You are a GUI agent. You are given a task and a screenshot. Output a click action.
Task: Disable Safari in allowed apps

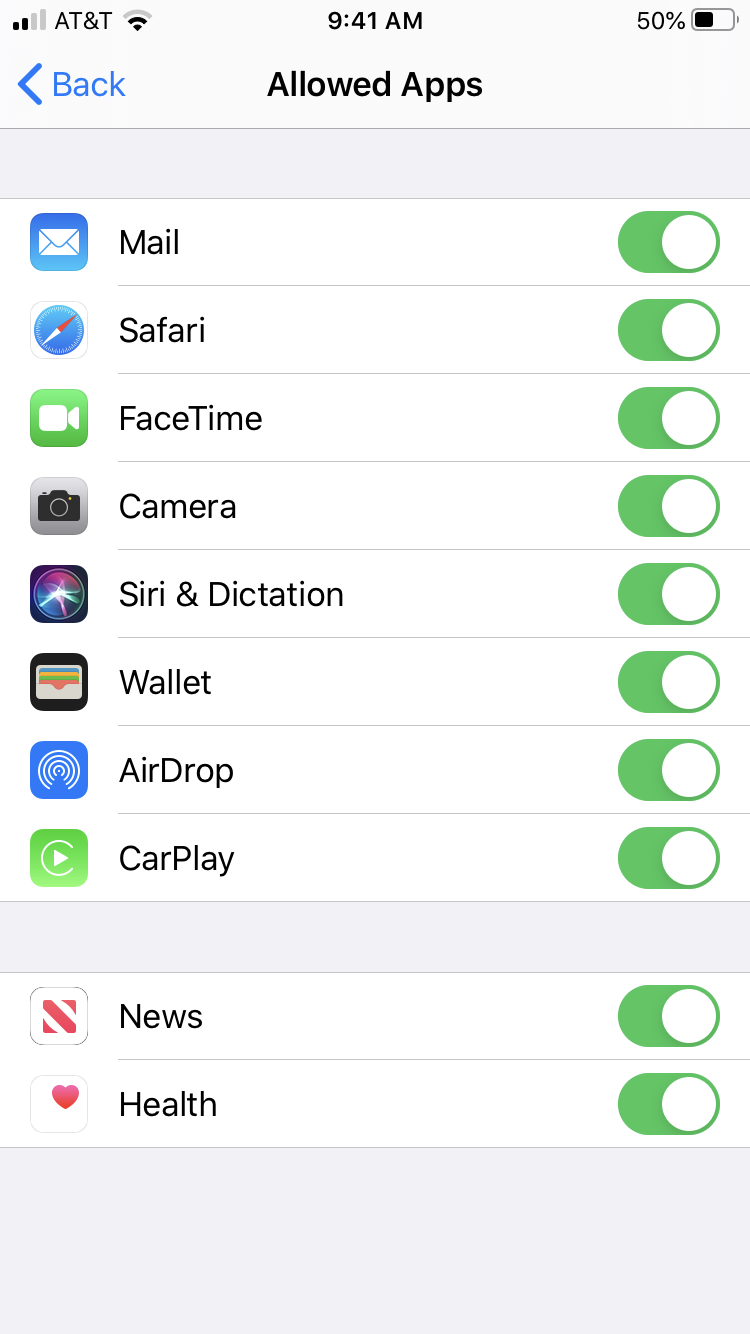pos(668,330)
